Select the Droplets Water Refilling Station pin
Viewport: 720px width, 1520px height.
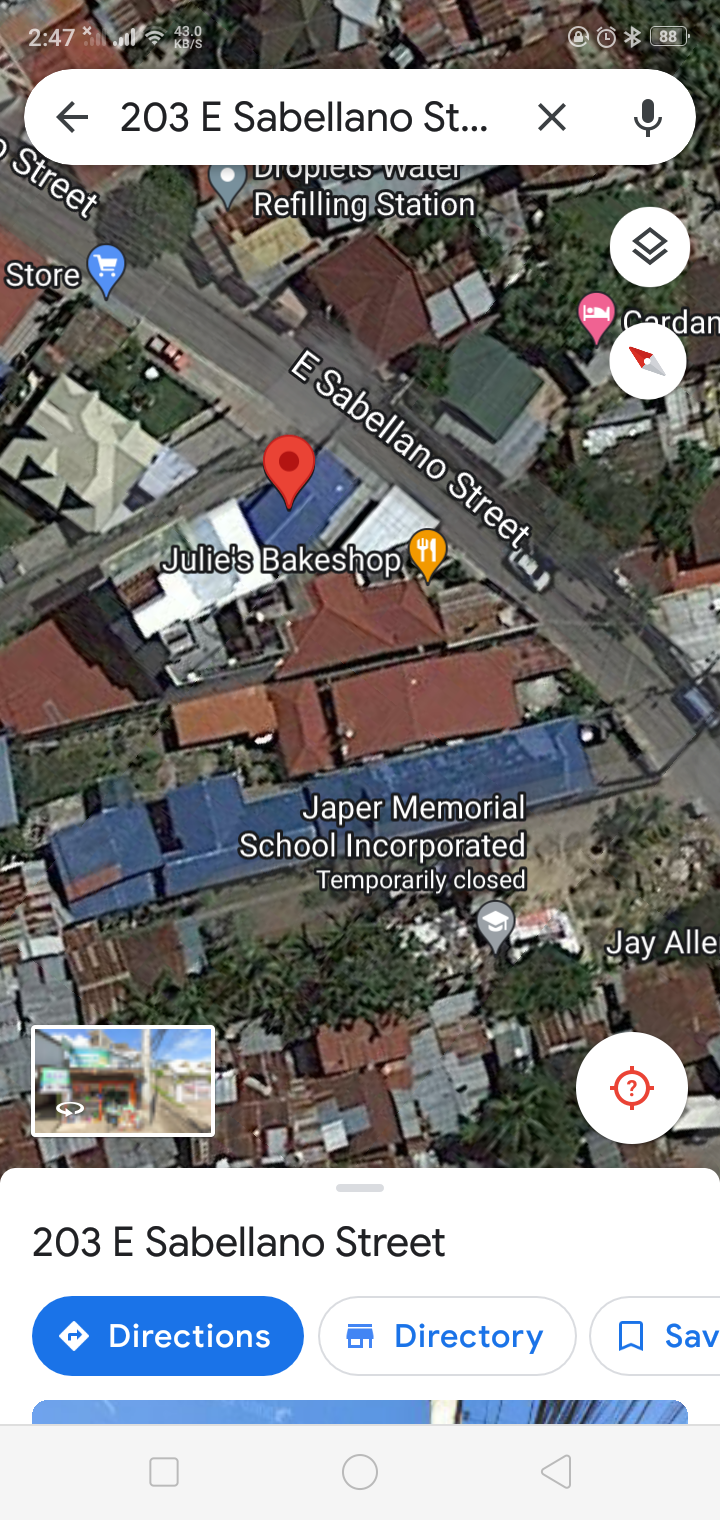pos(228,182)
